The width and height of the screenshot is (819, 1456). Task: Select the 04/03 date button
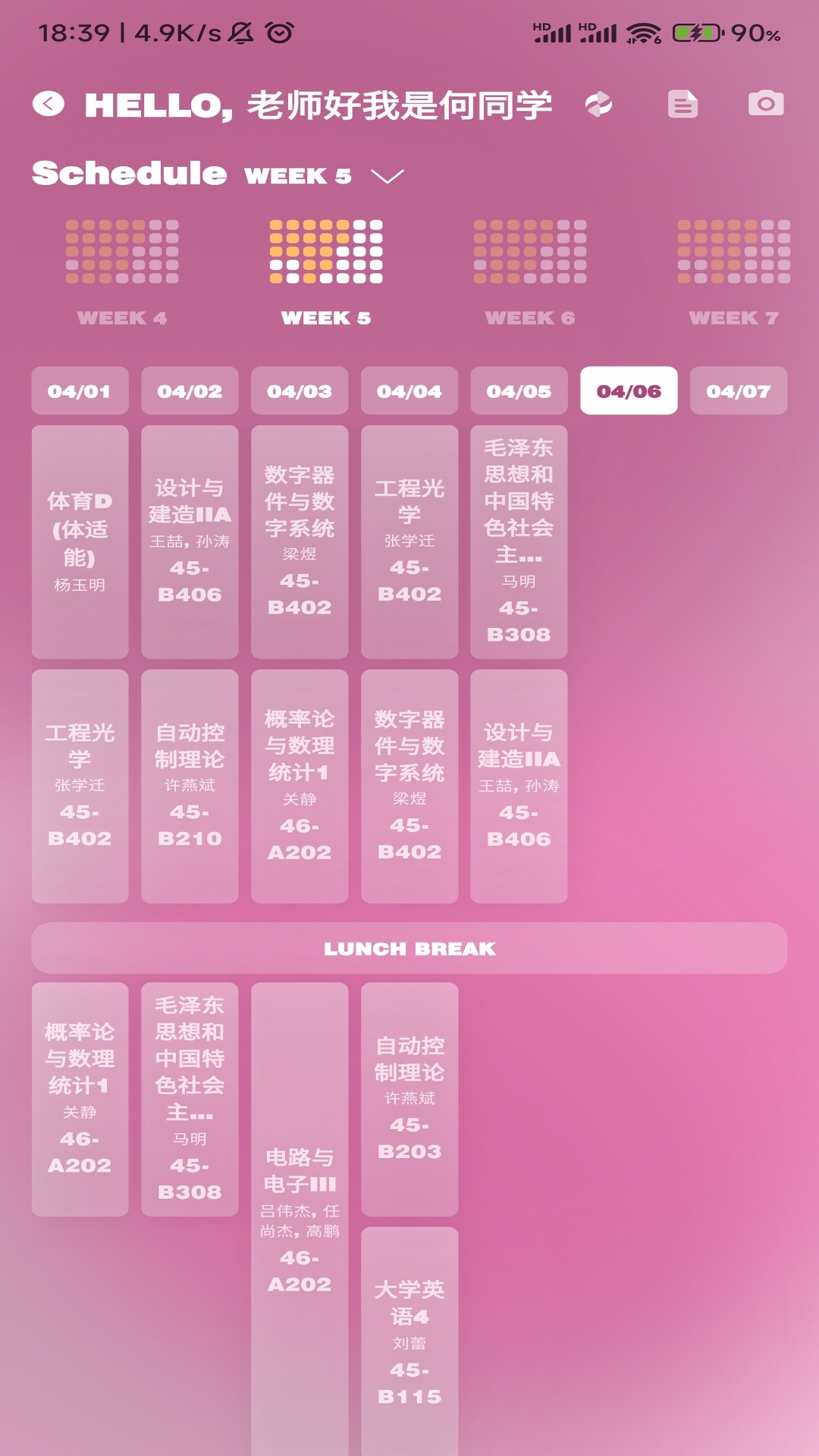tap(299, 391)
